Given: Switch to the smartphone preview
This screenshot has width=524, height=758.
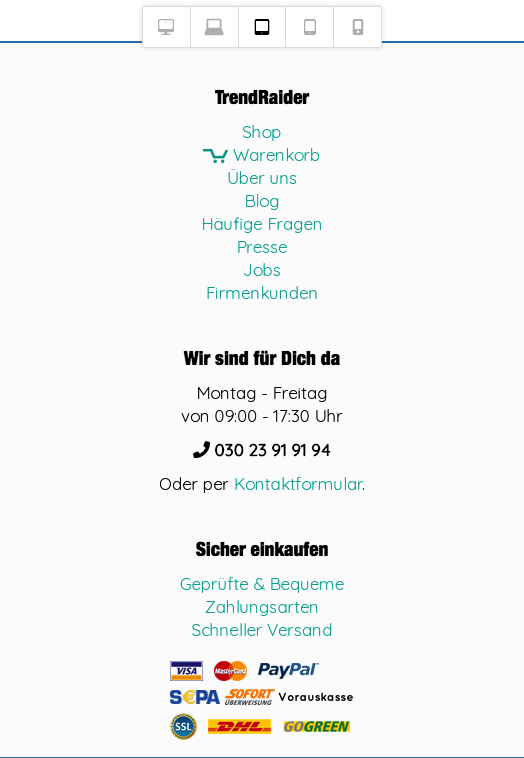Looking at the screenshot, I should click(357, 27).
